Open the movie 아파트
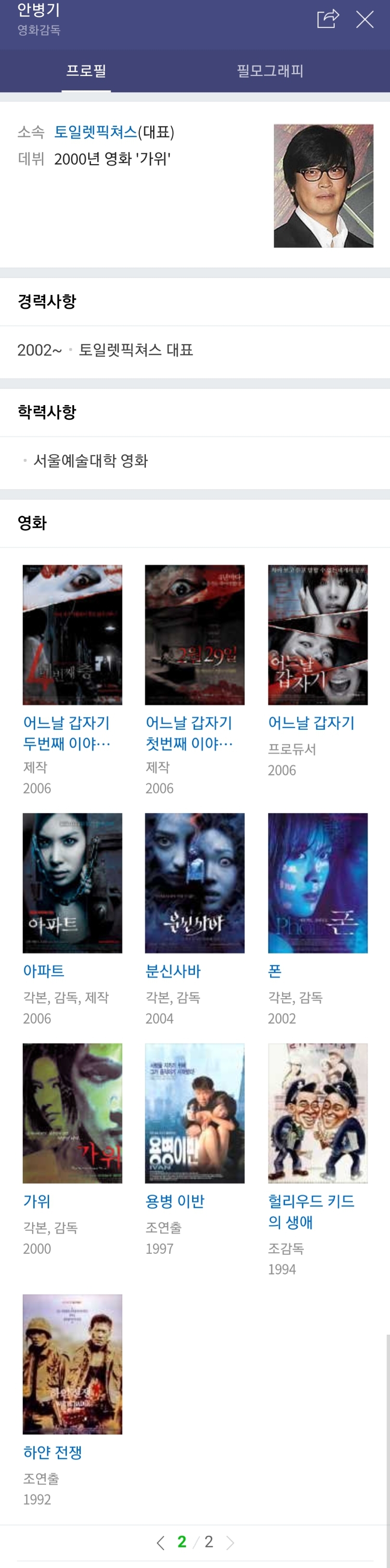 (x=72, y=882)
